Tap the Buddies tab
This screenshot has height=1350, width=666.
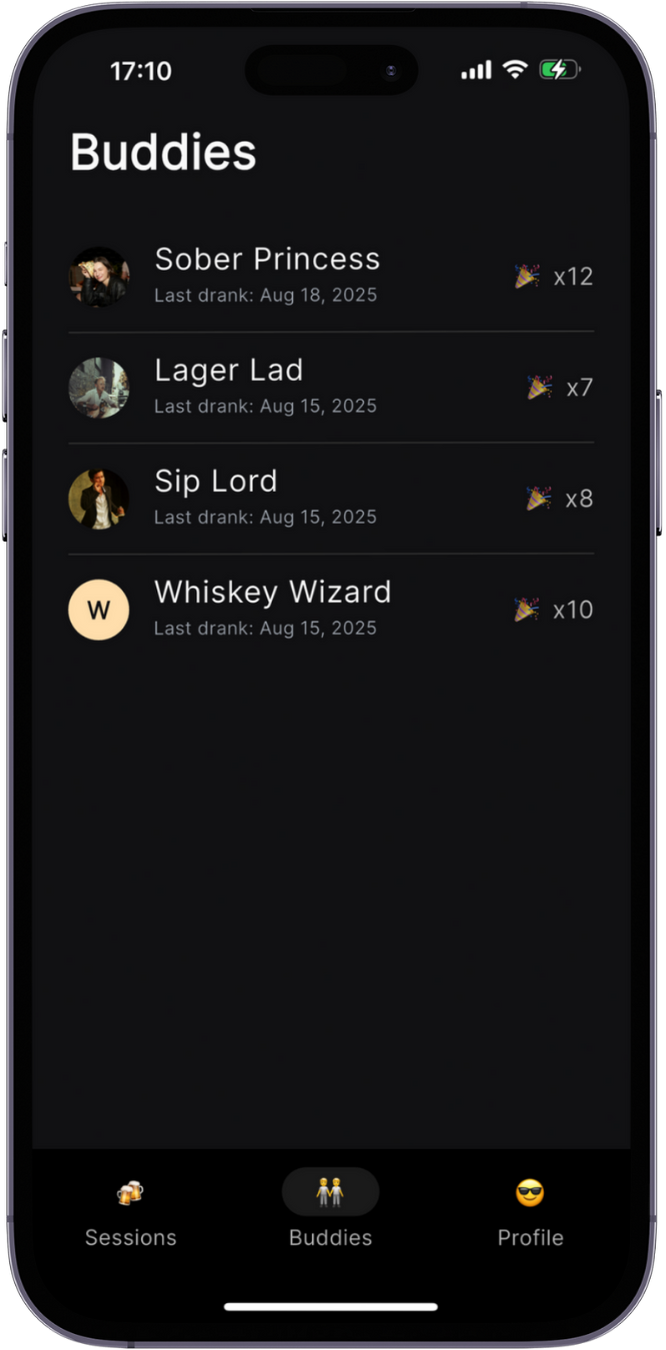tap(330, 1211)
